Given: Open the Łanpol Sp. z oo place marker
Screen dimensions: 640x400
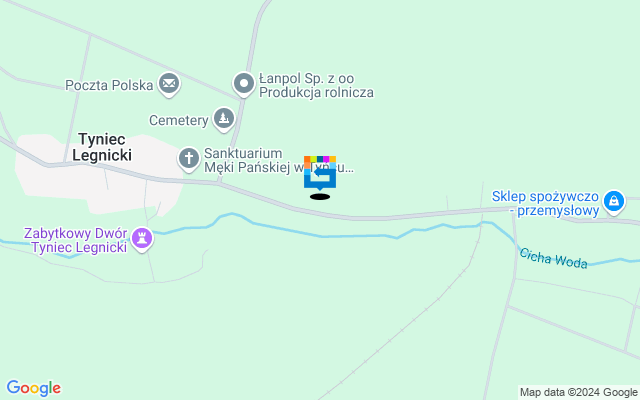Looking at the screenshot, I should tap(243, 83).
